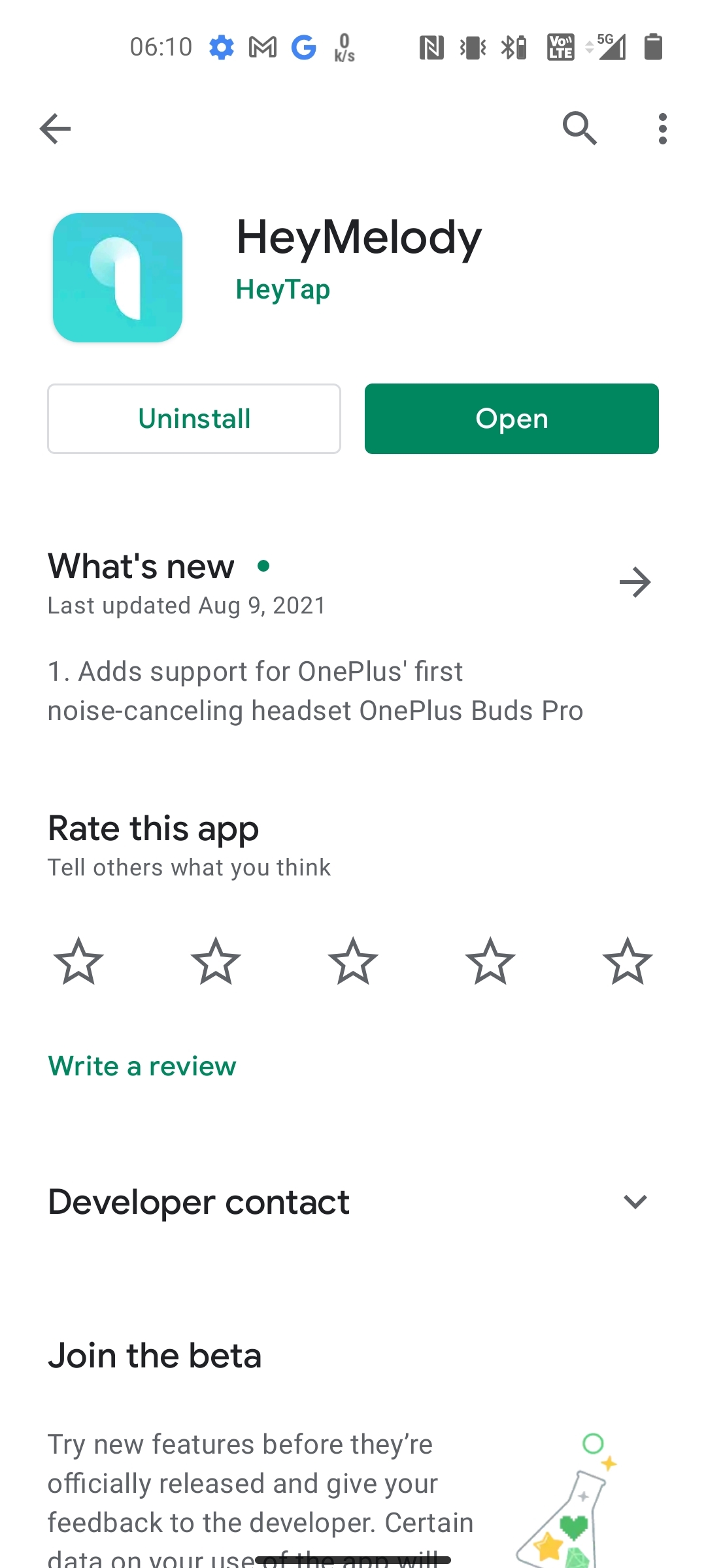Screen dimensions: 706x1568
Task: Select the second rating star
Action: click(216, 960)
